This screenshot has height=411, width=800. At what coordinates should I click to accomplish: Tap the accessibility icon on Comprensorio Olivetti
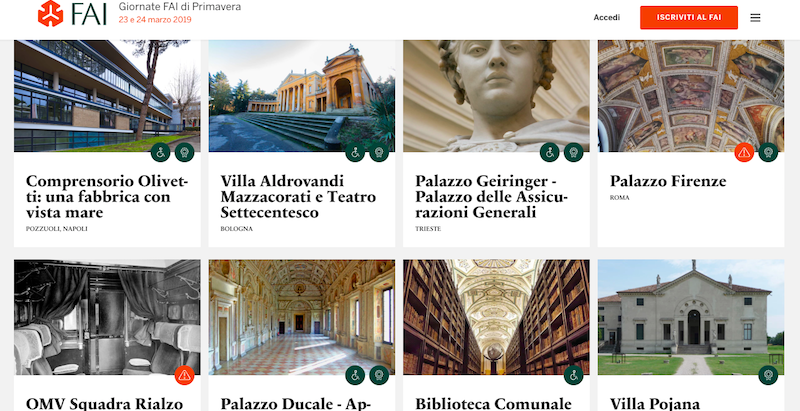point(160,152)
